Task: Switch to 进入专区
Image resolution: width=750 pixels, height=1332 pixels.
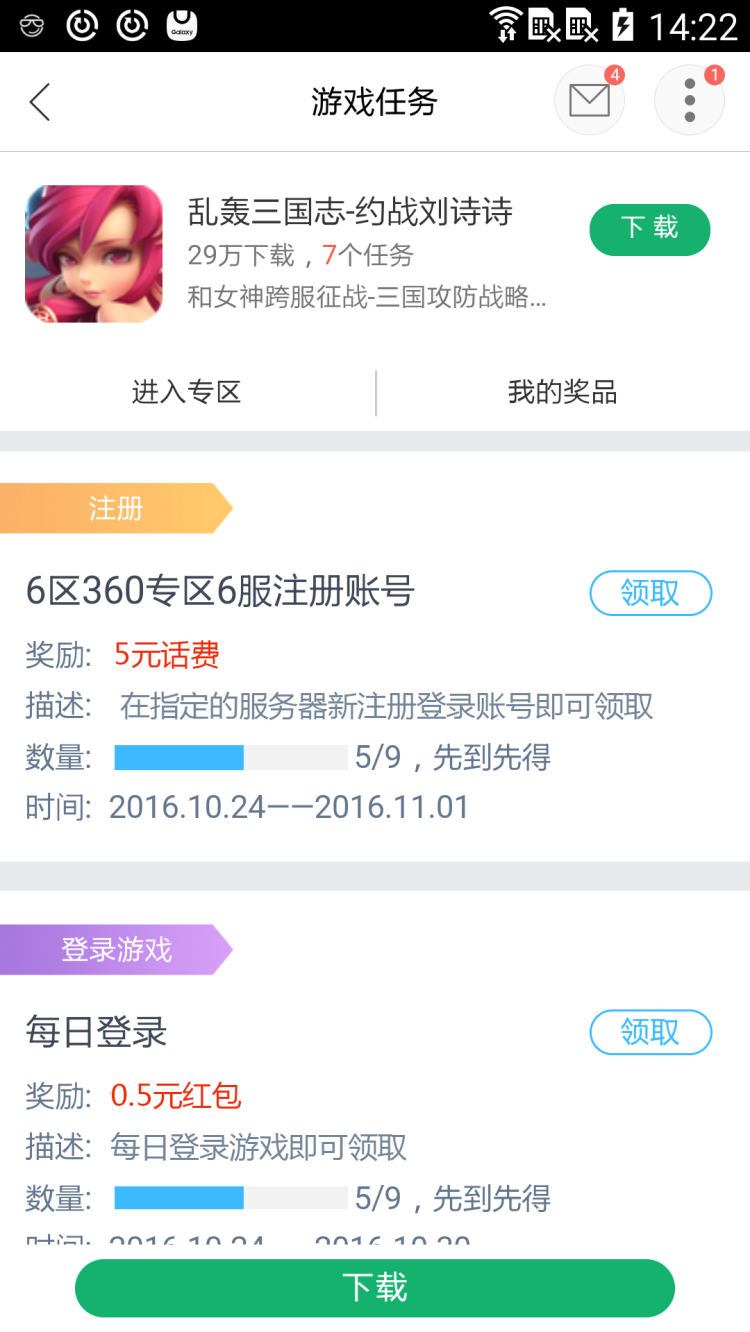Action: [187, 392]
